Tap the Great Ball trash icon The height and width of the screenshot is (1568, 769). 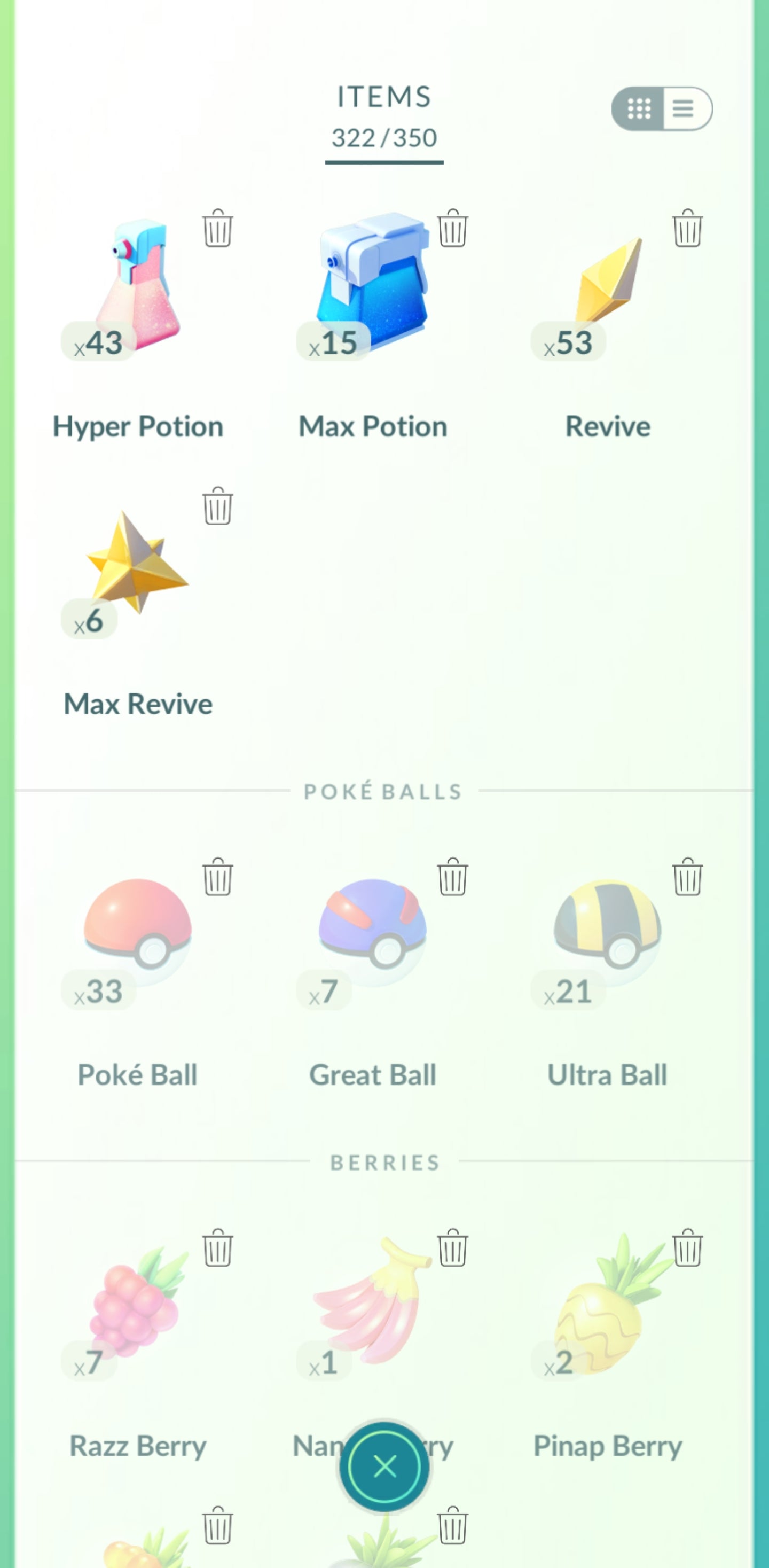(453, 878)
